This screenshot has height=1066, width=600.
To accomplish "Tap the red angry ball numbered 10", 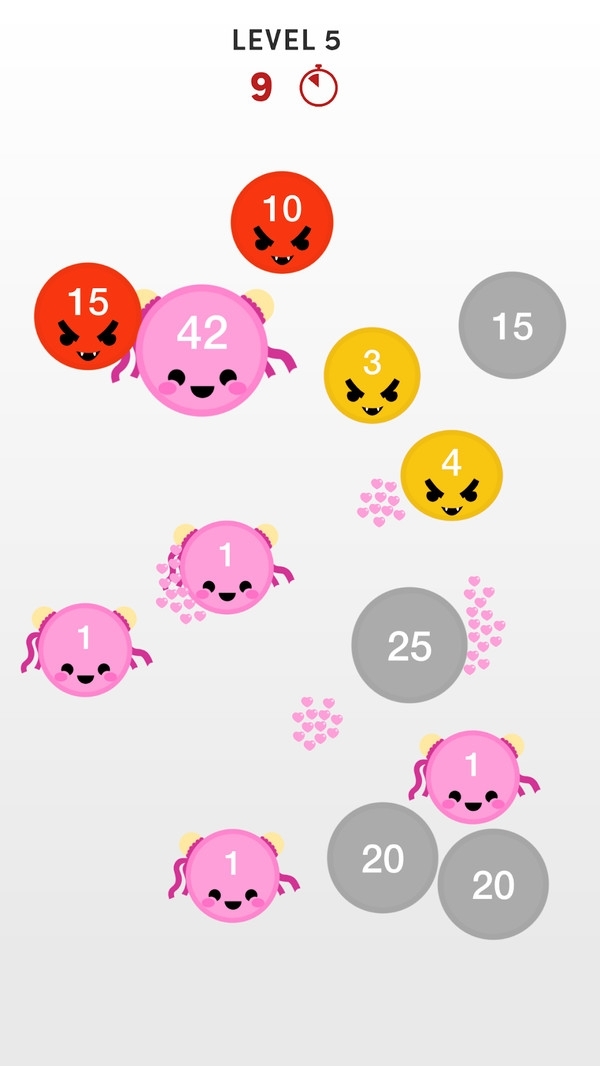I will [x=282, y=222].
